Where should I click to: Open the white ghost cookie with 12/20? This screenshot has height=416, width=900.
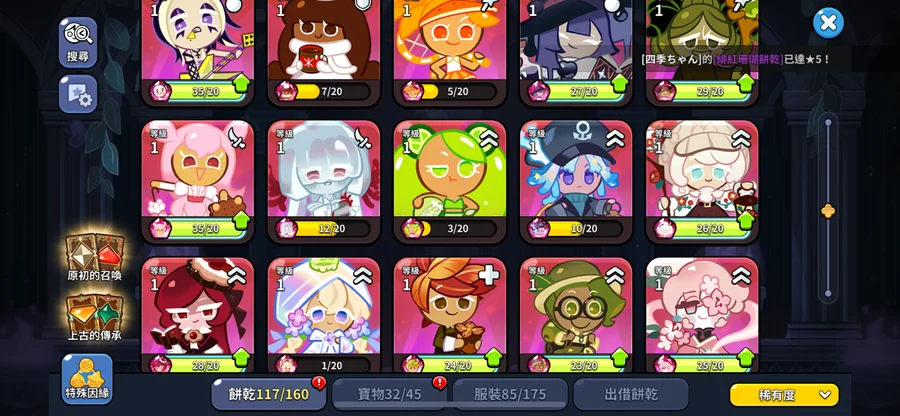[x=324, y=182]
